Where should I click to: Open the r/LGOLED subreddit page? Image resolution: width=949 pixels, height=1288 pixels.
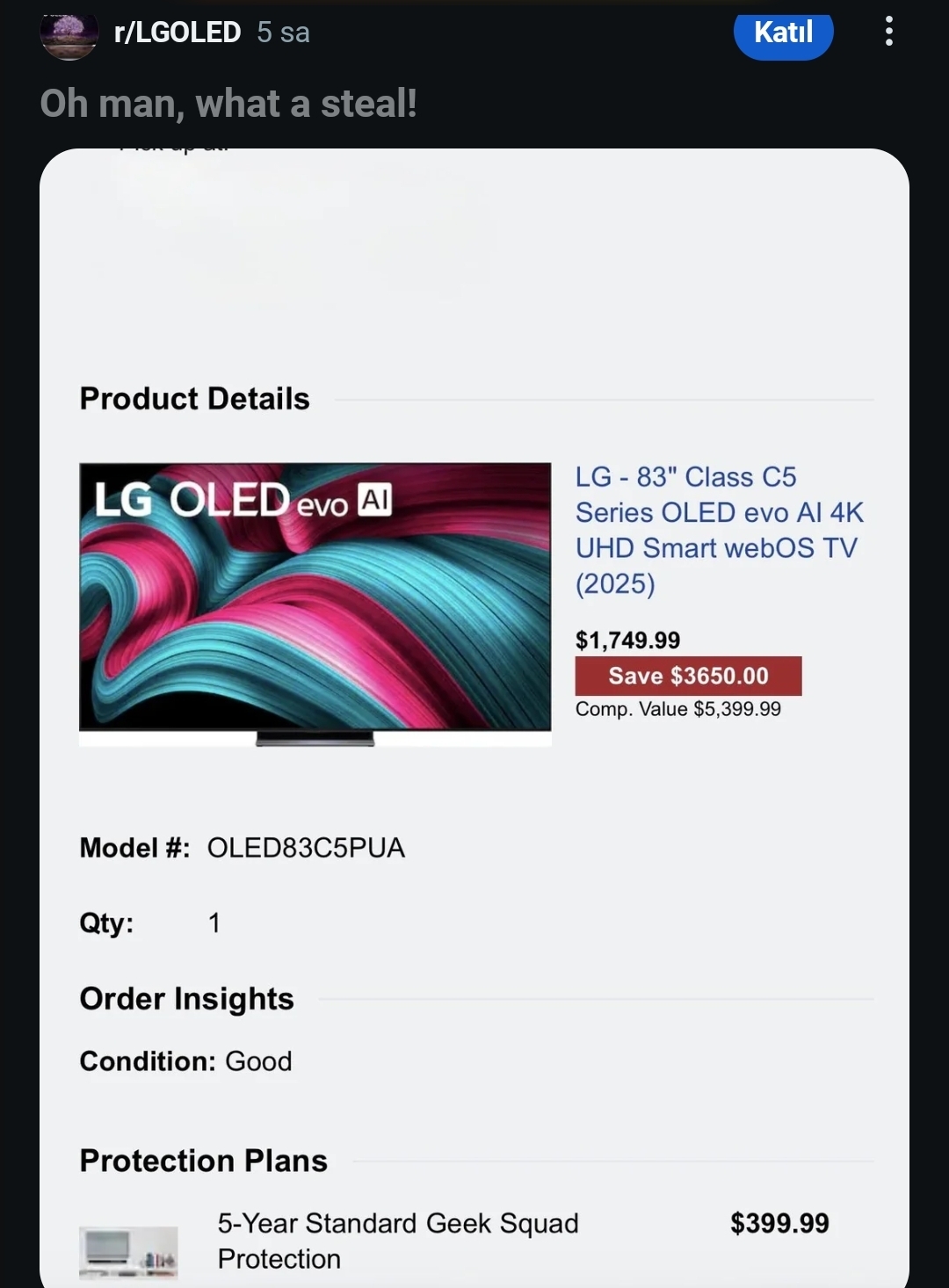pos(177,33)
